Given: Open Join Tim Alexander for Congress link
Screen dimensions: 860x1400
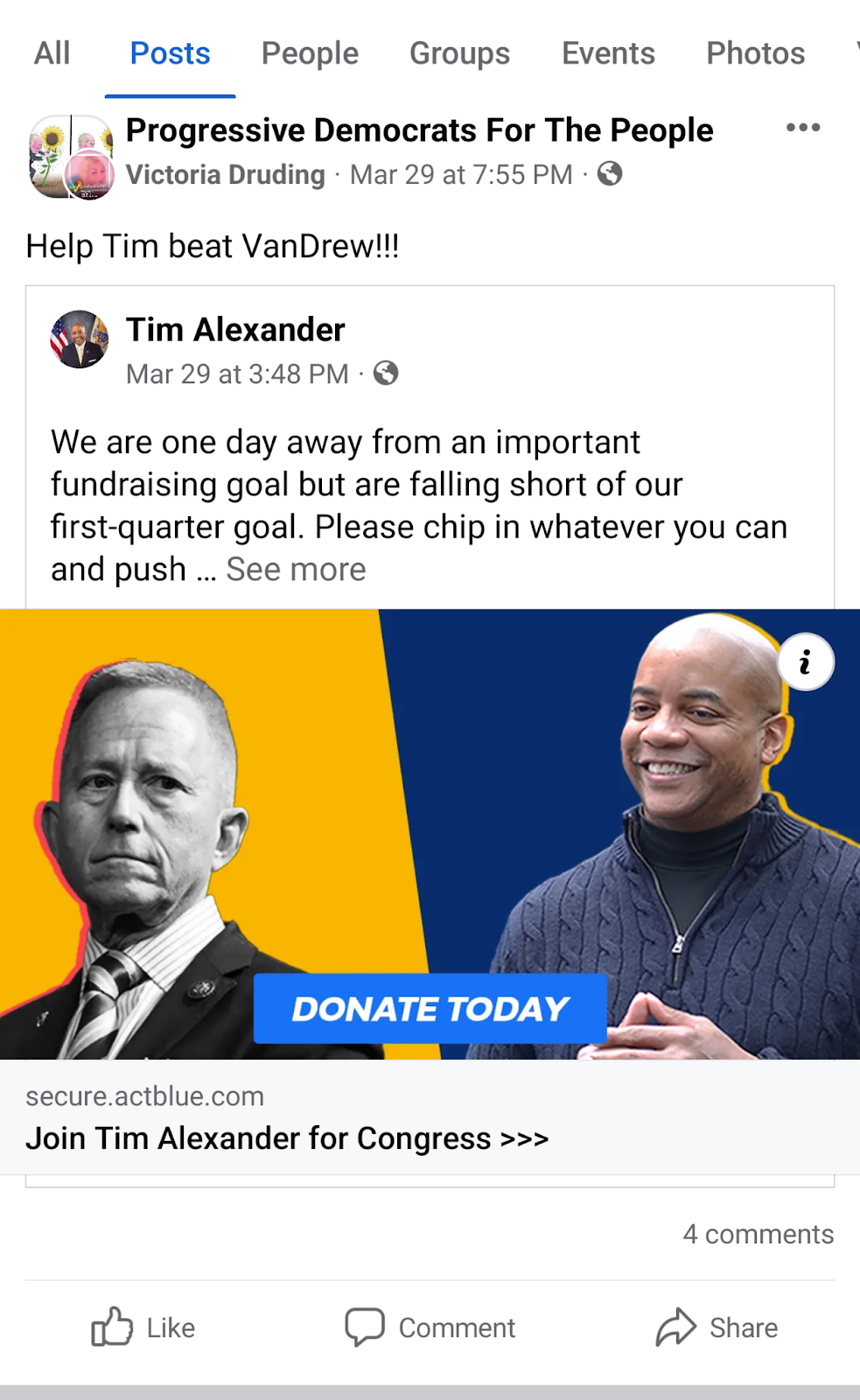Looking at the screenshot, I should [x=287, y=1138].
